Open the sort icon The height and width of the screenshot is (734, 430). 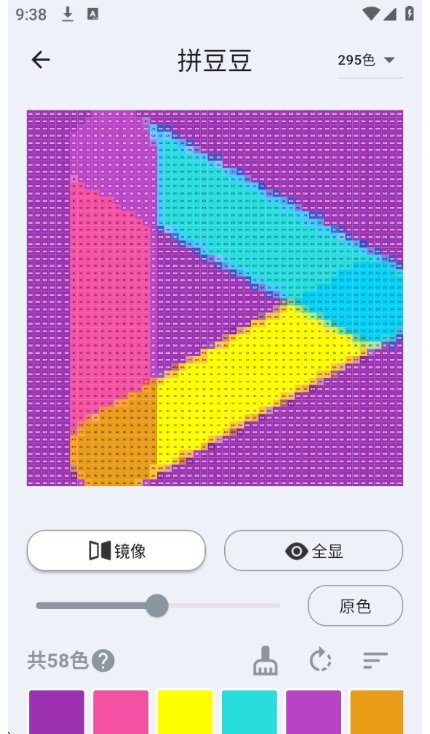(x=375, y=660)
